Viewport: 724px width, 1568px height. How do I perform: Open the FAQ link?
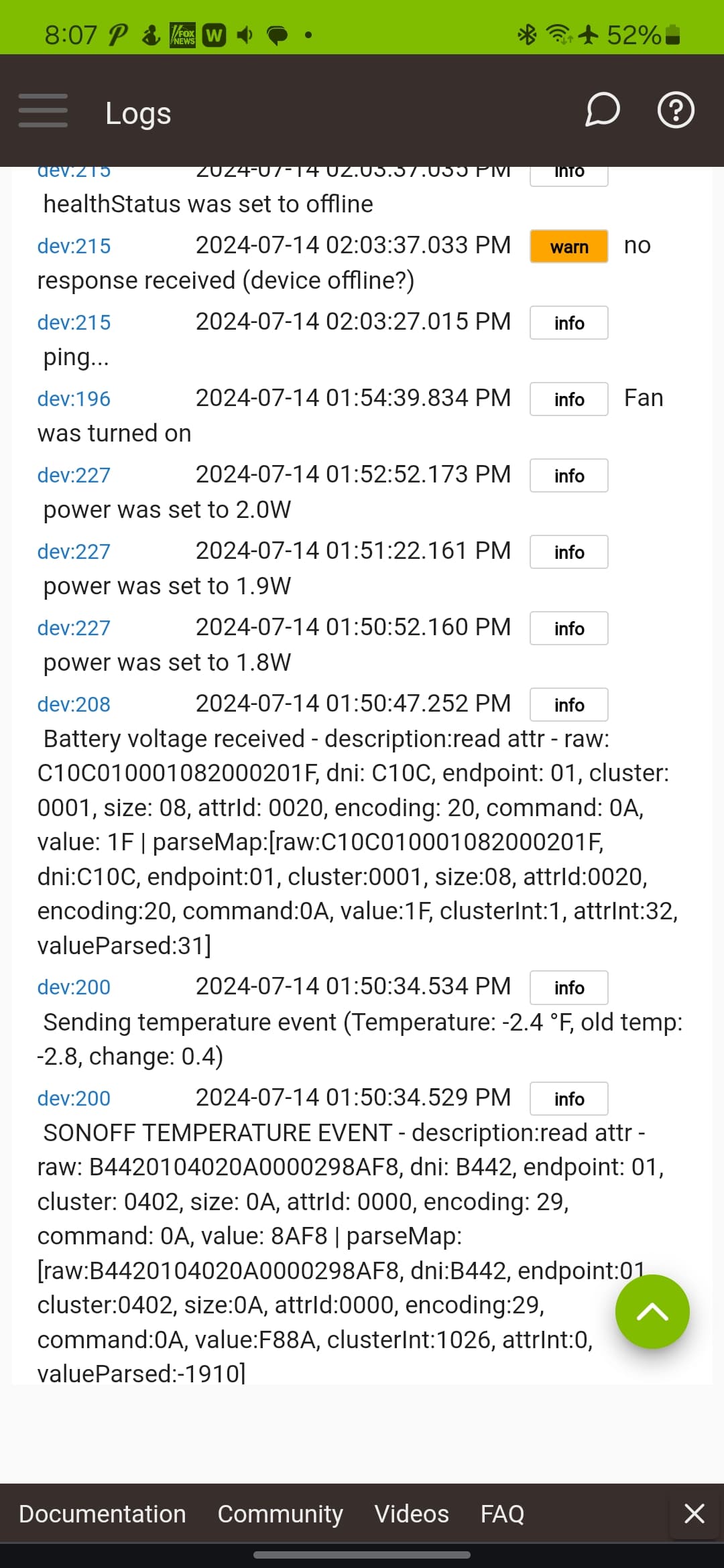(x=502, y=1514)
